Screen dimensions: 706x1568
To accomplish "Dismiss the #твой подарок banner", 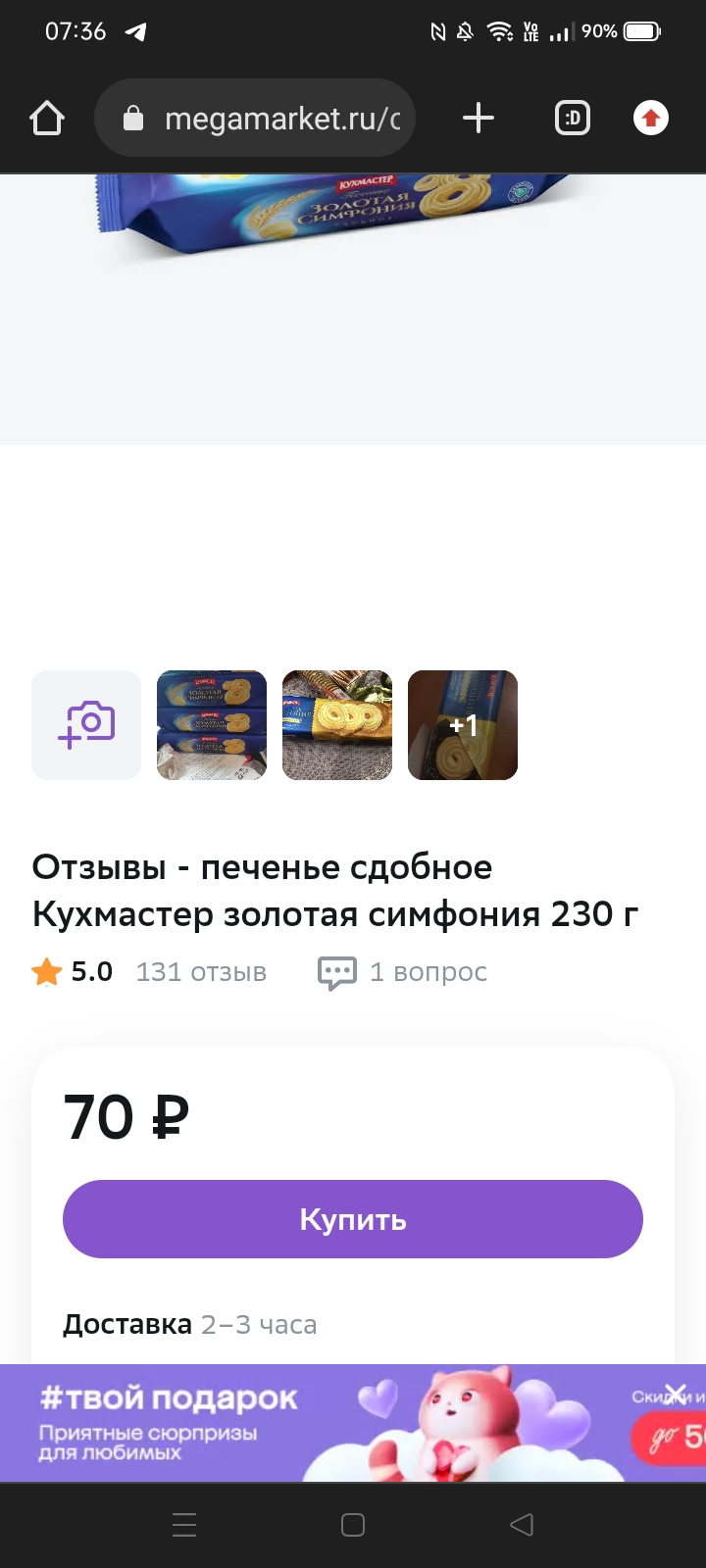I will (675, 1394).
